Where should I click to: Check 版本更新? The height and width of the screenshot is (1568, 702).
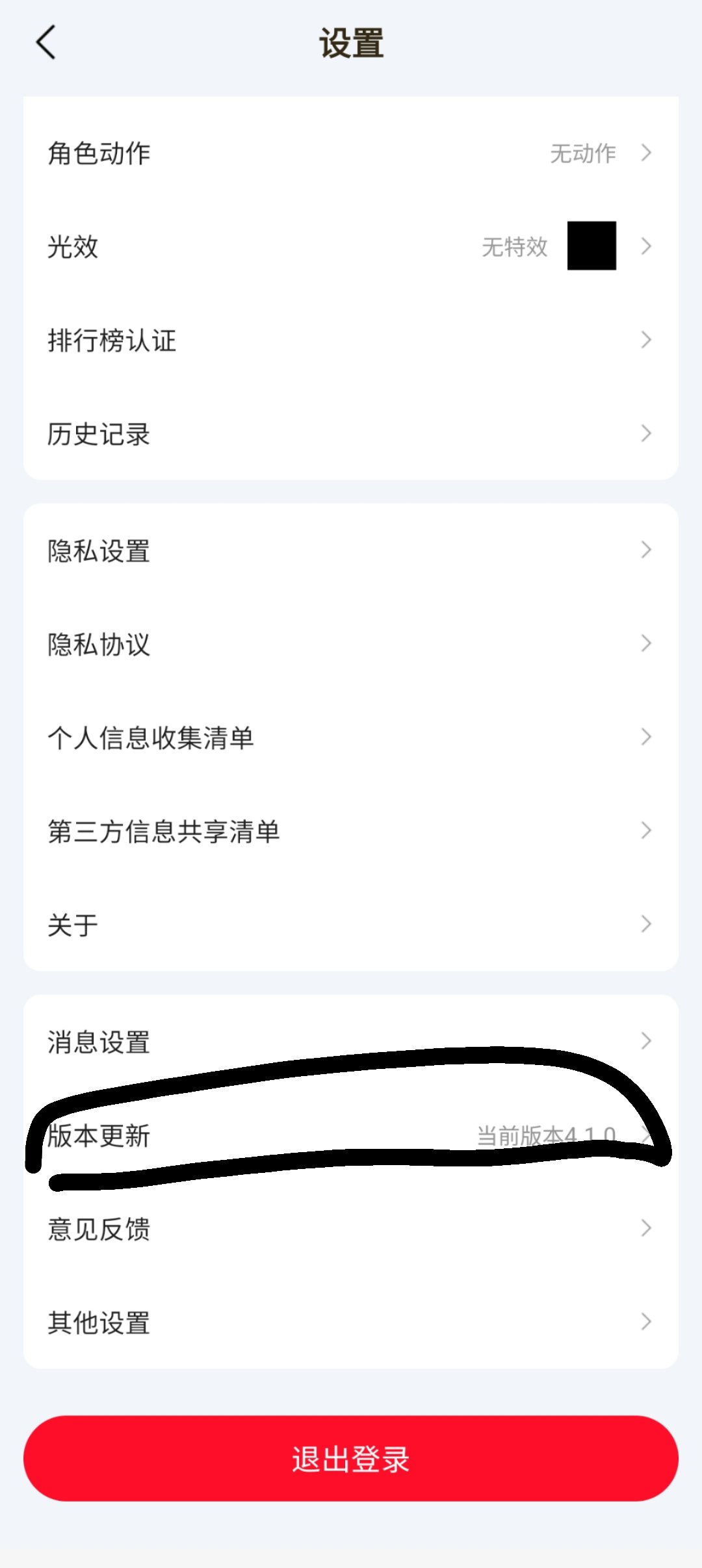pos(351,1136)
